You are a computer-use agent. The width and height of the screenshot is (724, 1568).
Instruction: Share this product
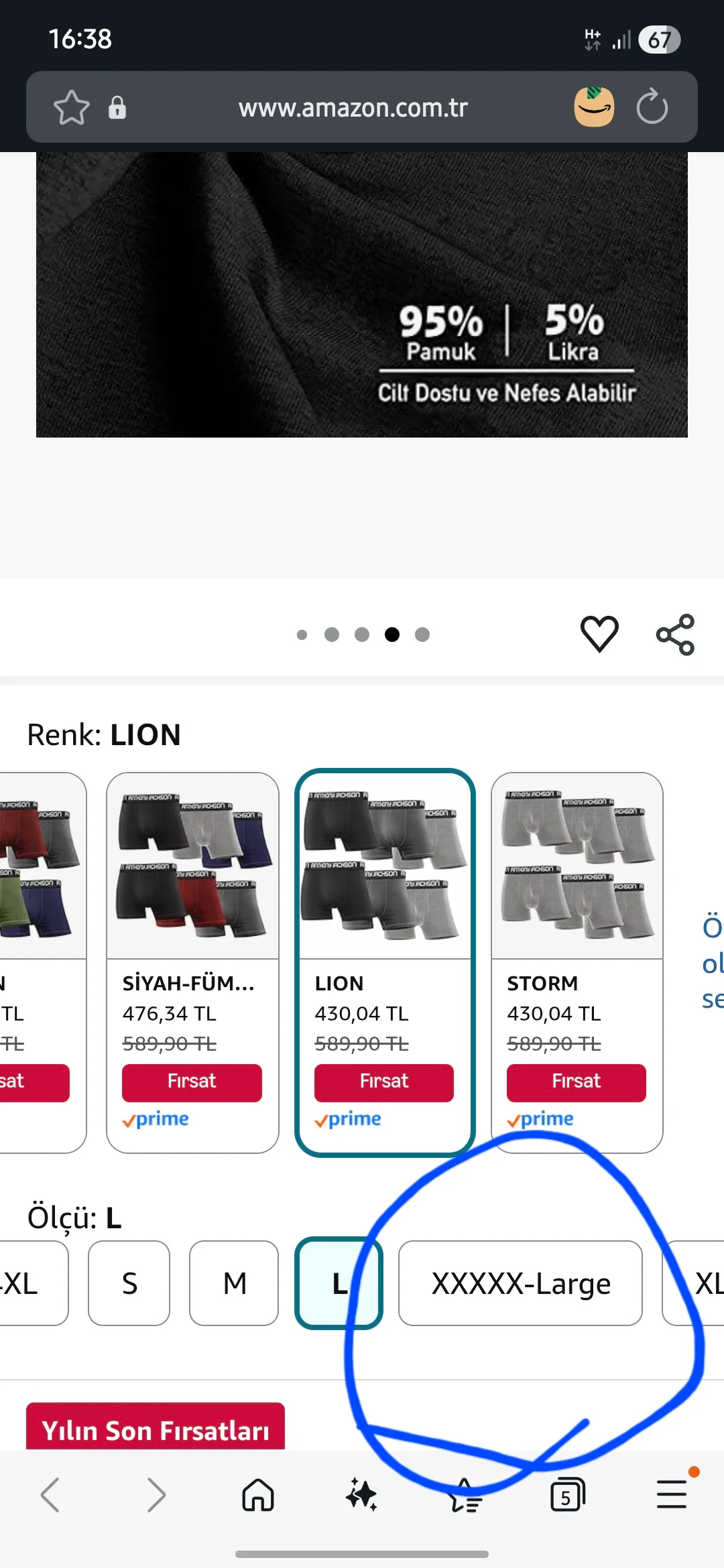pyautogui.click(x=675, y=634)
